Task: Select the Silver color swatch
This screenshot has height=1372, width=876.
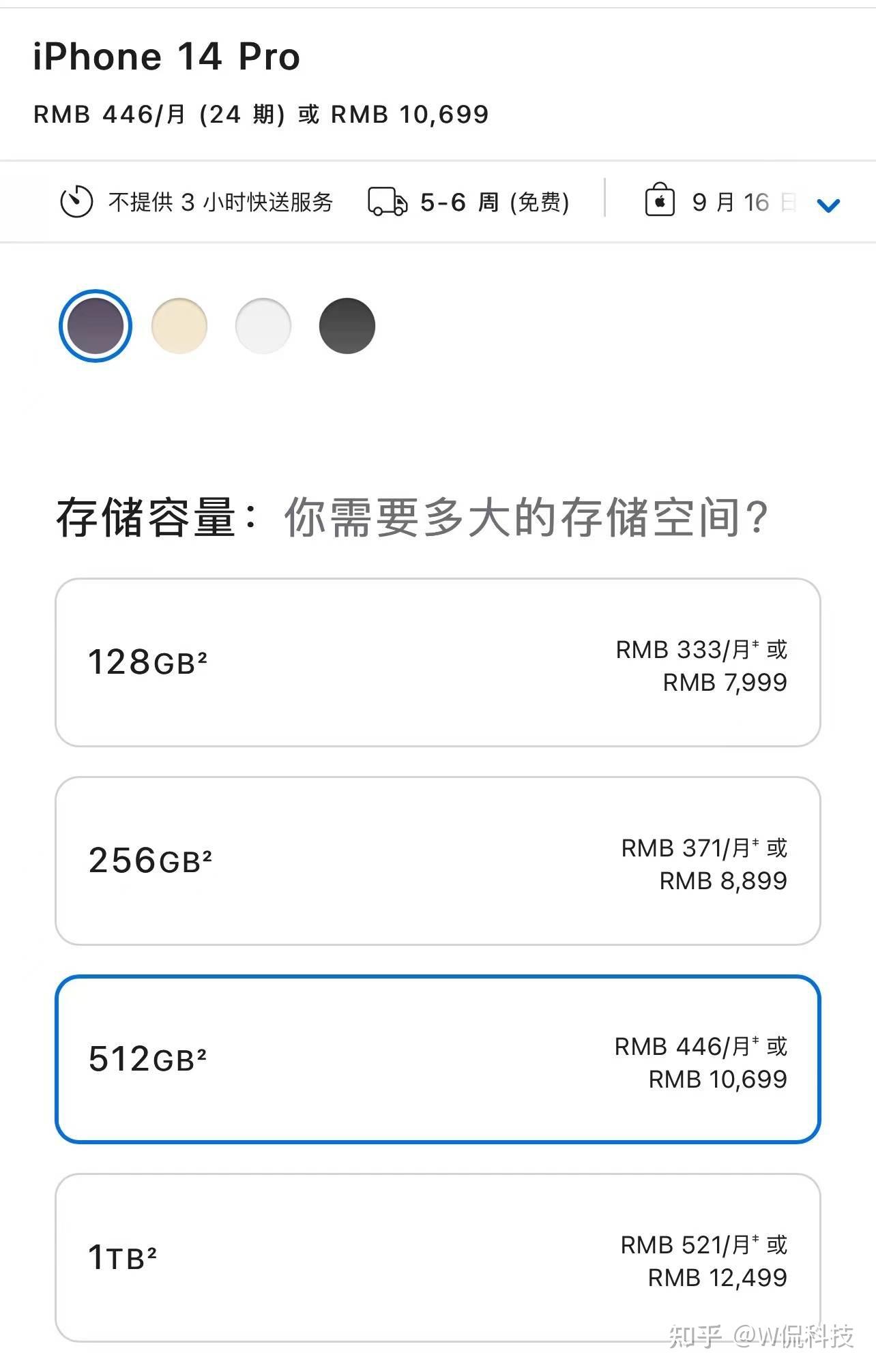Action: point(263,326)
